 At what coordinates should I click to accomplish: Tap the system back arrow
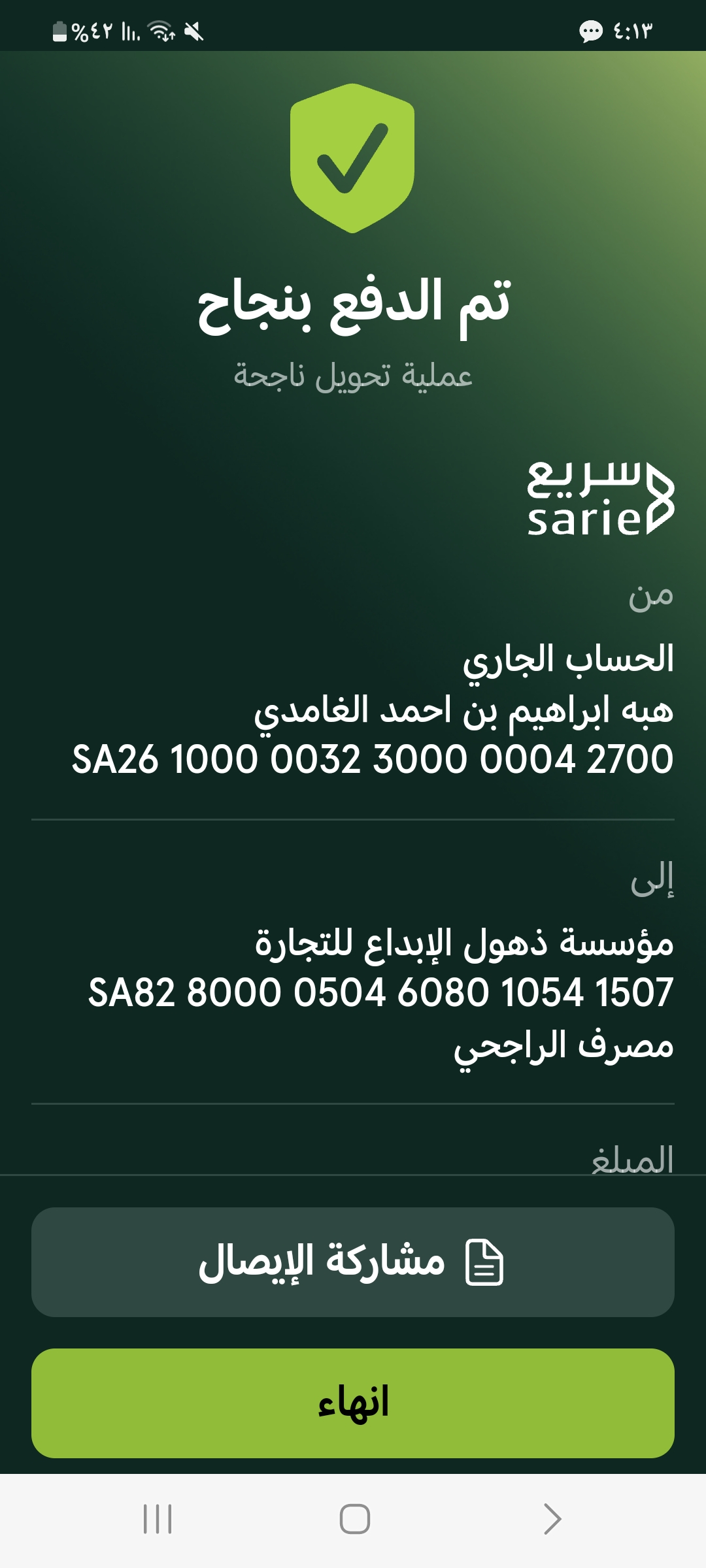(x=552, y=1518)
